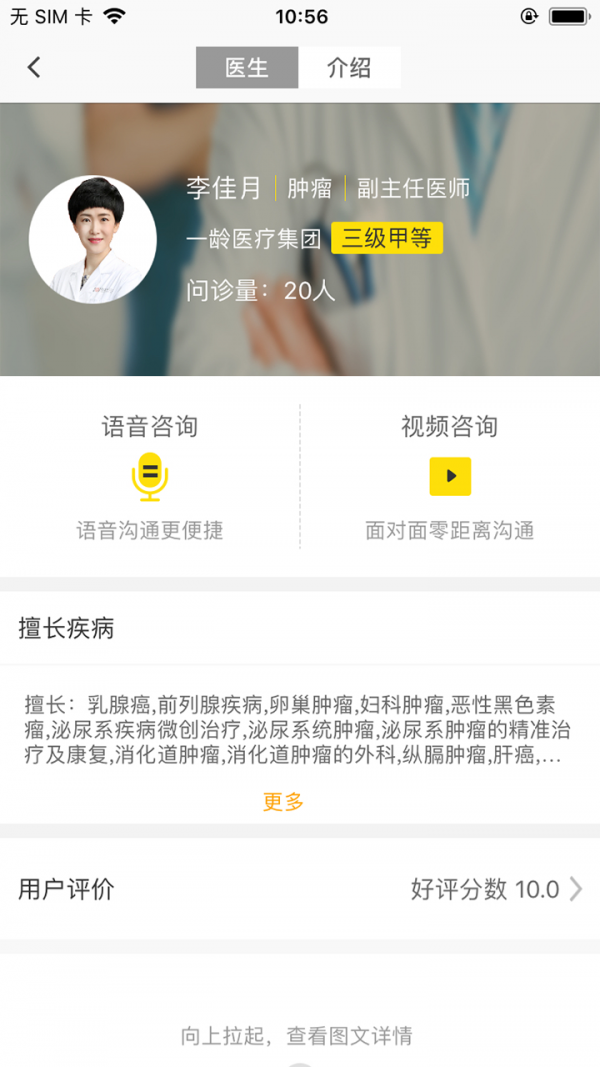Open 用户评价 reviews row
The width and height of the screenshot is (600, 1067).
(x=300, y=889)
